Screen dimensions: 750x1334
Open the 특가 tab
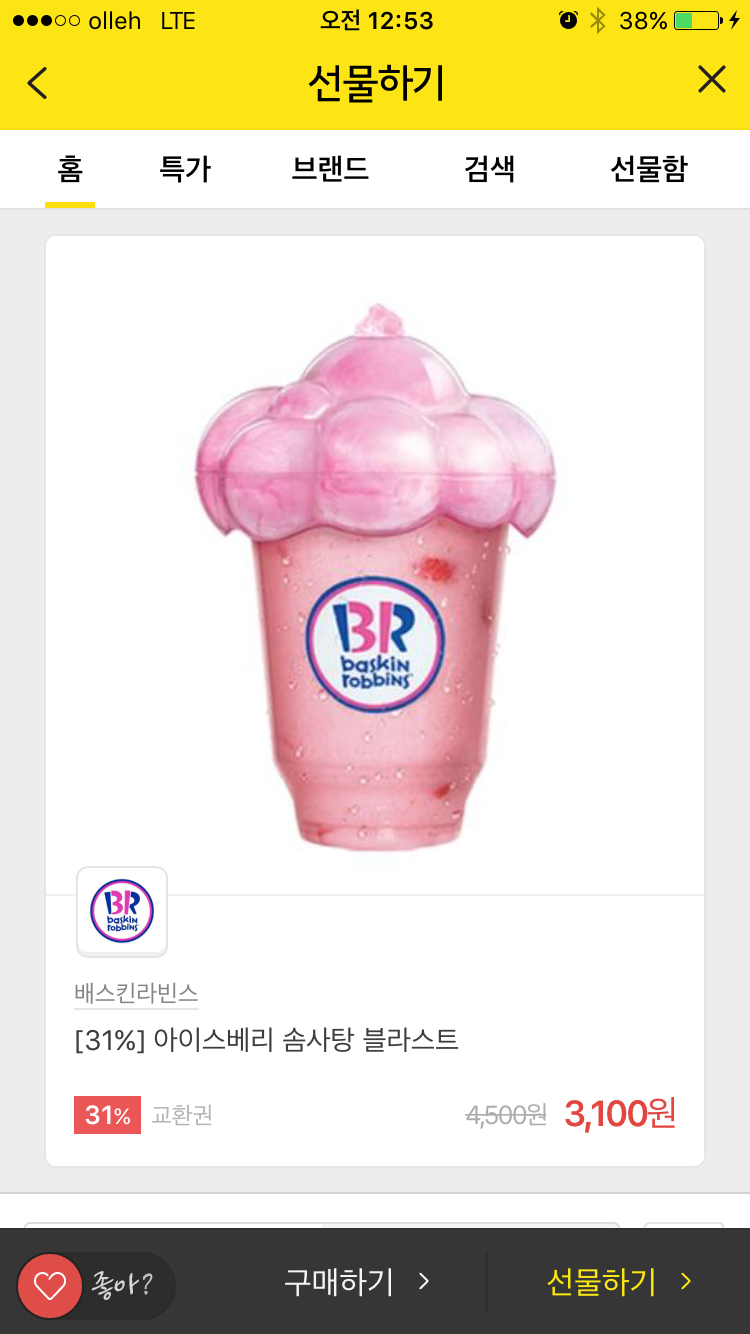coord(185,169)
